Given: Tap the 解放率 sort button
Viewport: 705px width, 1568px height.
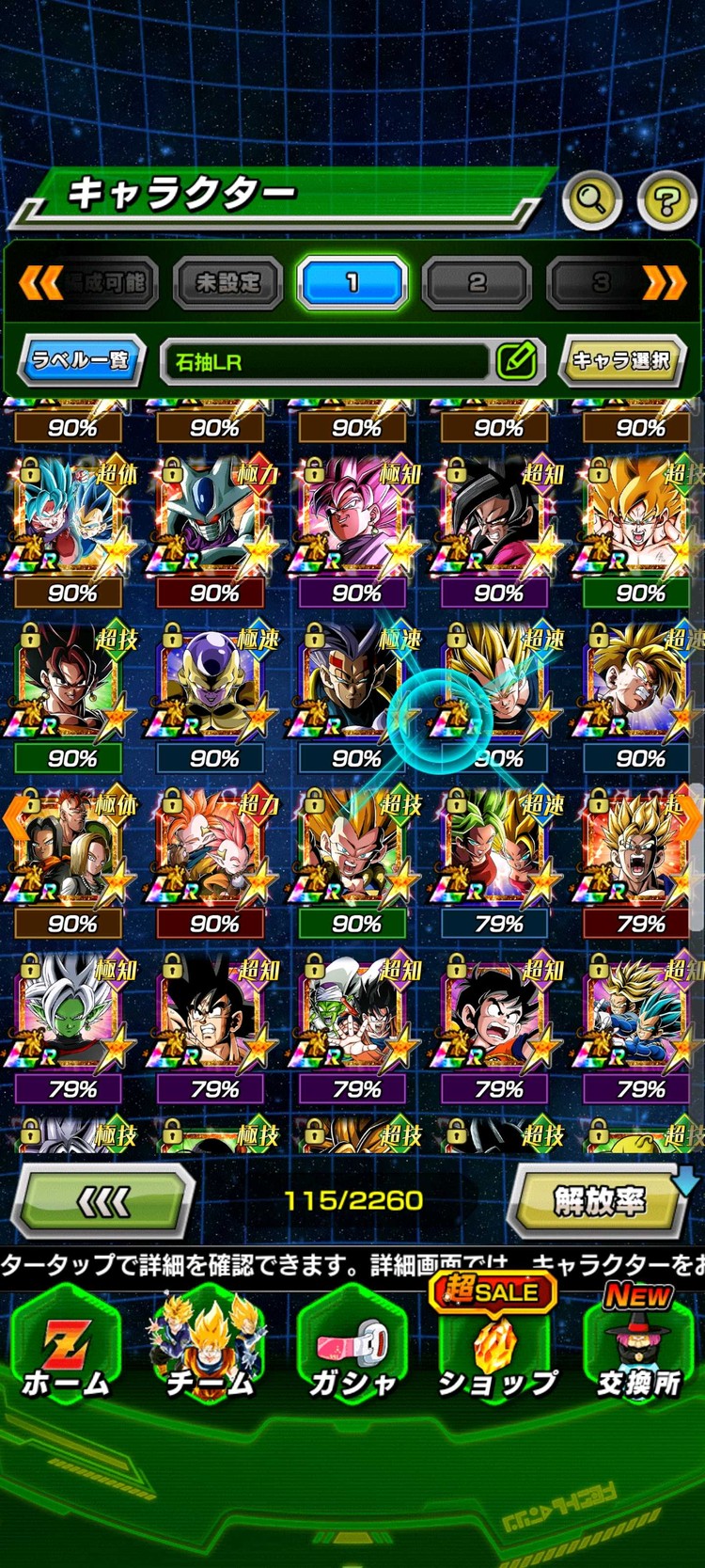Looking at the screenshot, I should click(x=599, y=1200).
